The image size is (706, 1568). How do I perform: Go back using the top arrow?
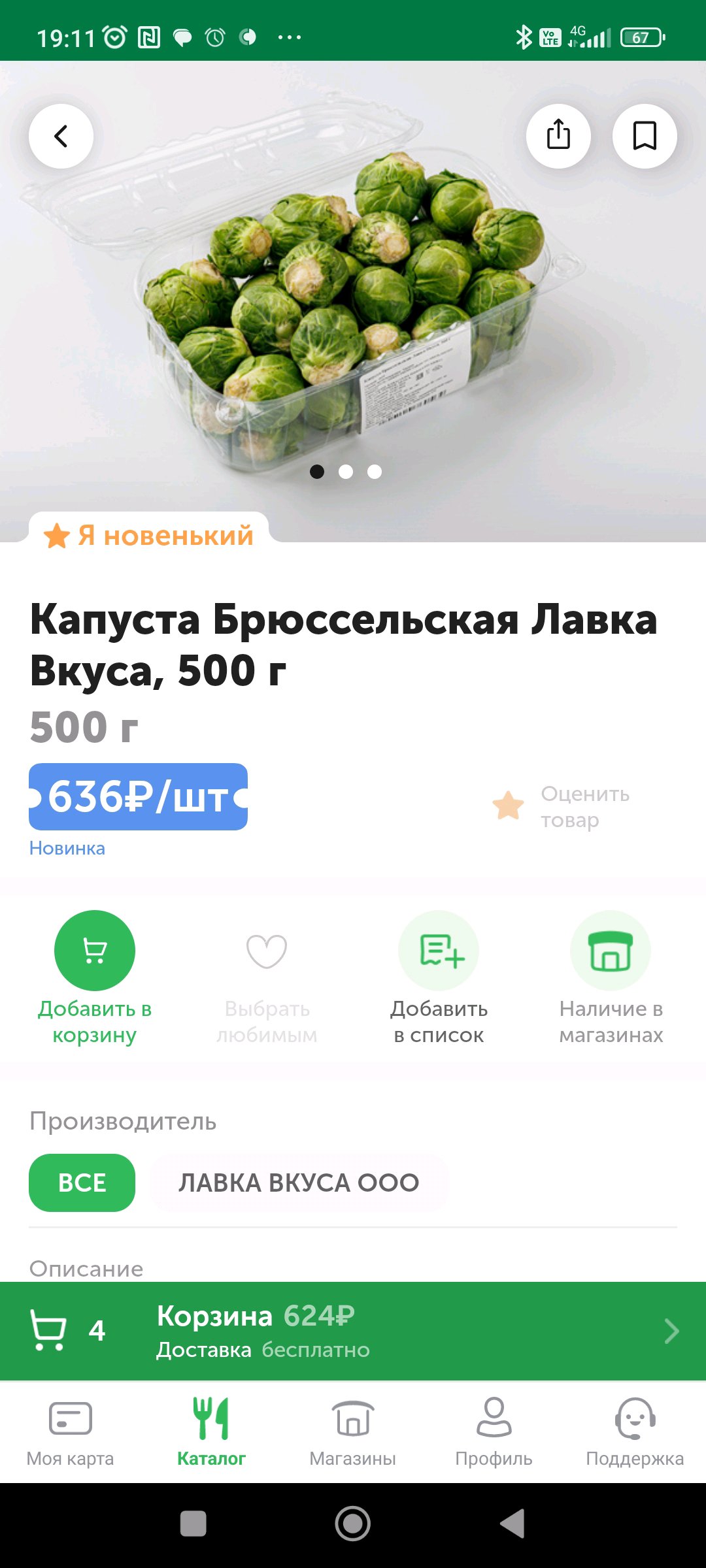61,136
